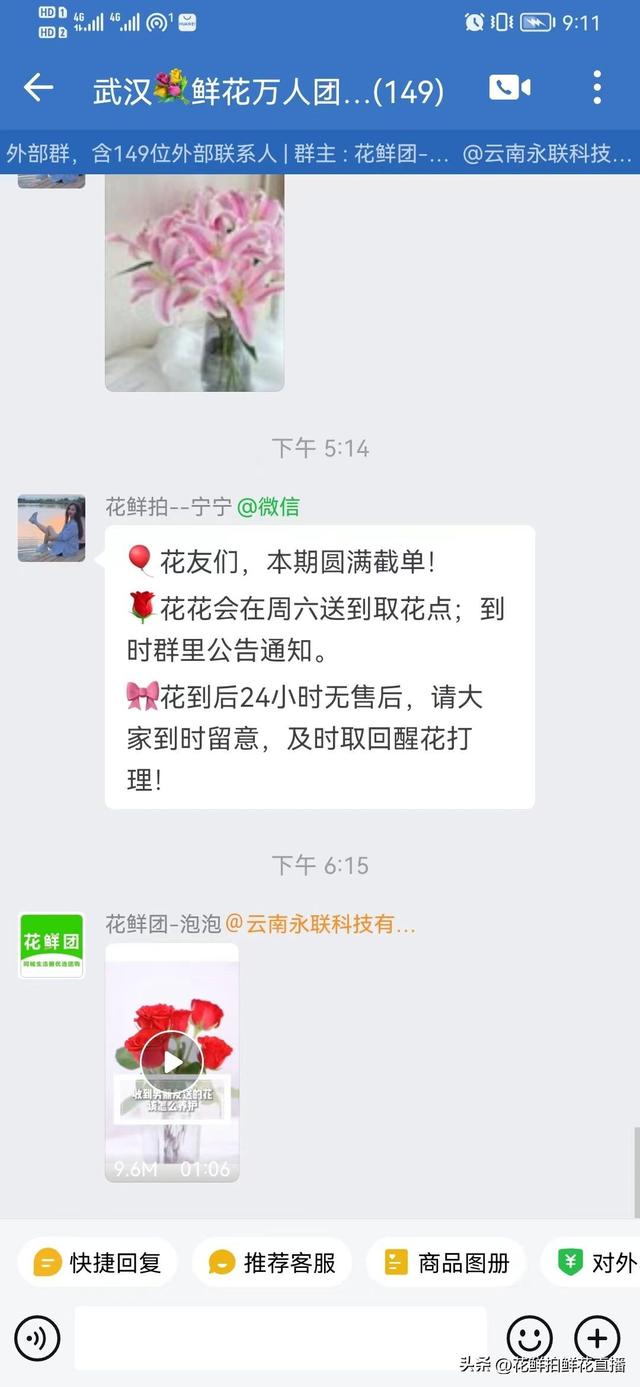Screen dimensions: 640x1387
Task: Play the red roses video
Action: [x=172, y=1062]
